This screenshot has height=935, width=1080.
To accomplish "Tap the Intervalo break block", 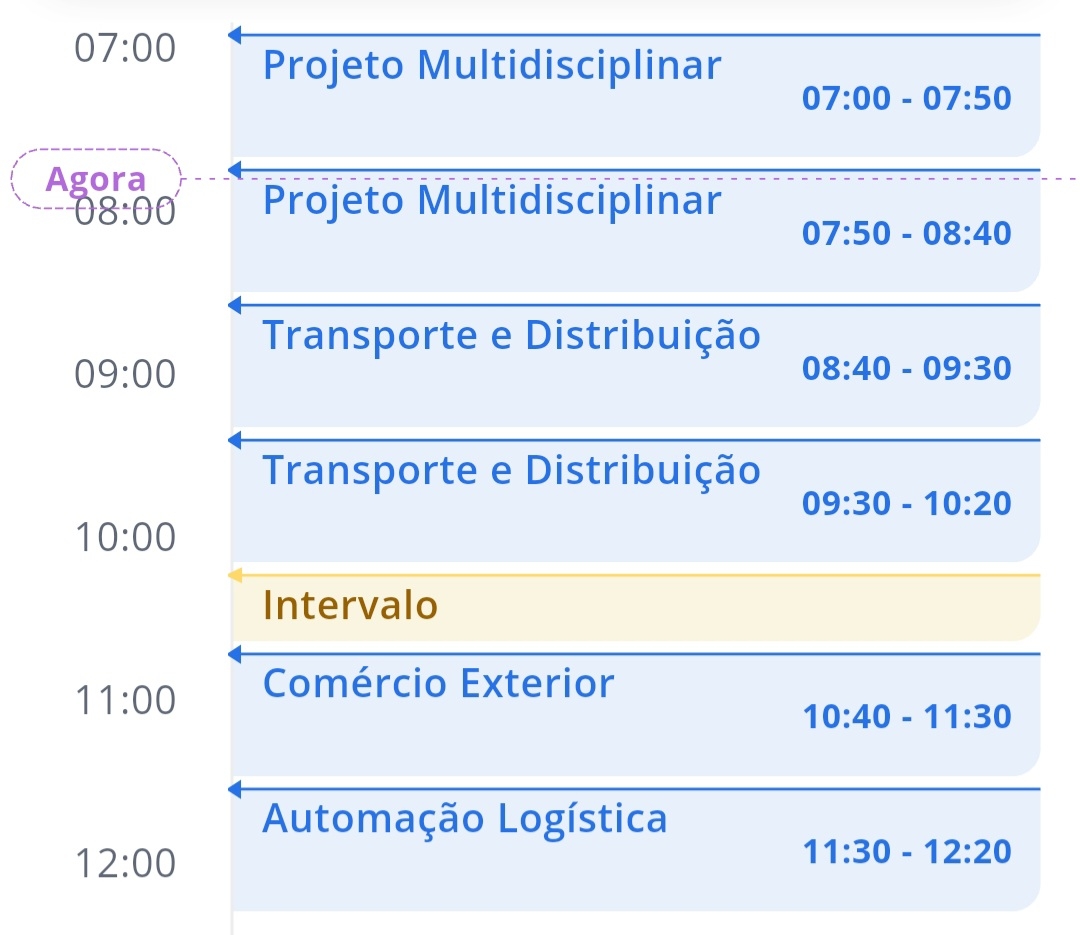I will coord(635,607).
